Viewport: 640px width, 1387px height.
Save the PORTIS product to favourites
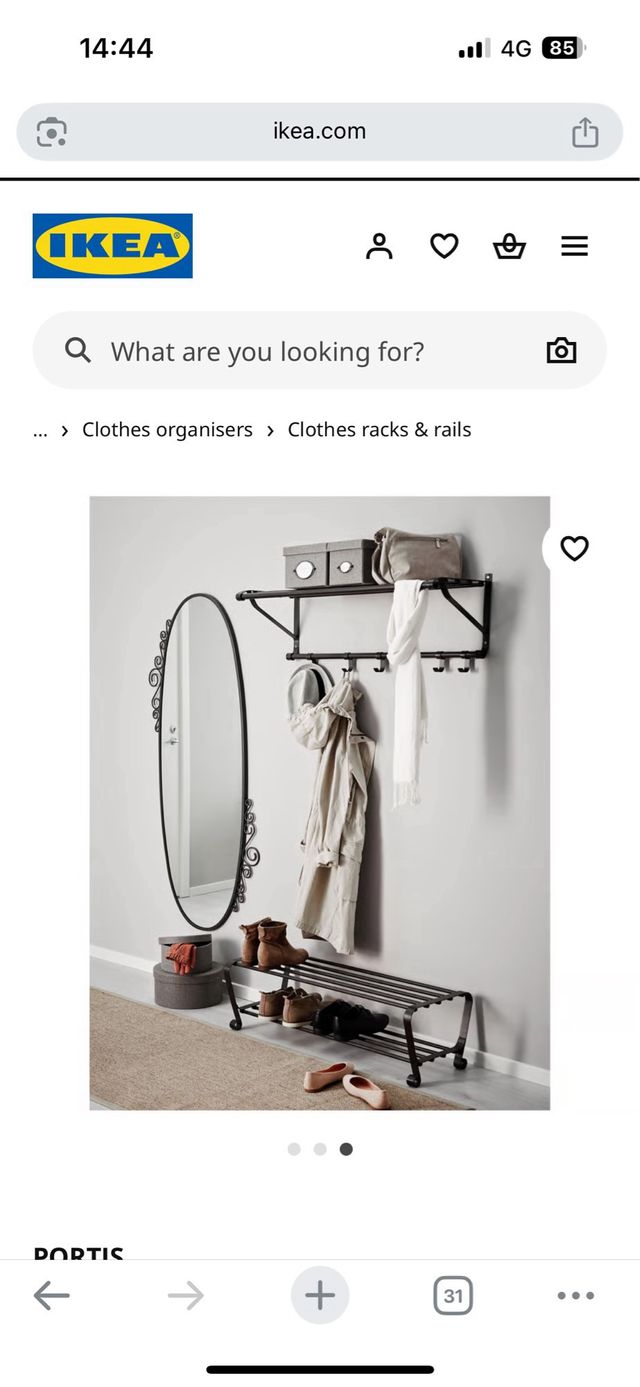click(x=574, y=548)
